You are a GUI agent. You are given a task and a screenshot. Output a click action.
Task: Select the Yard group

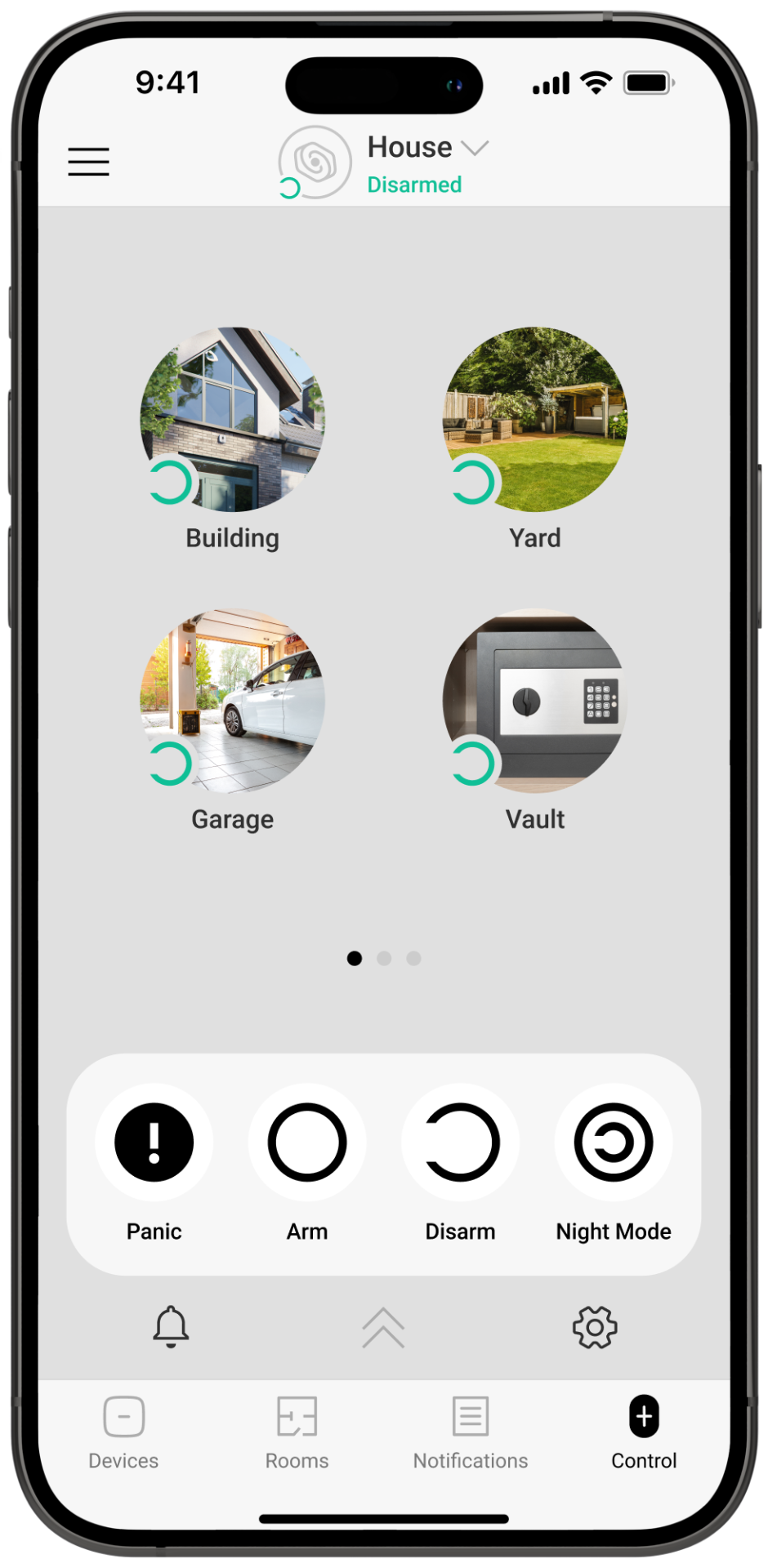point(535,420)
